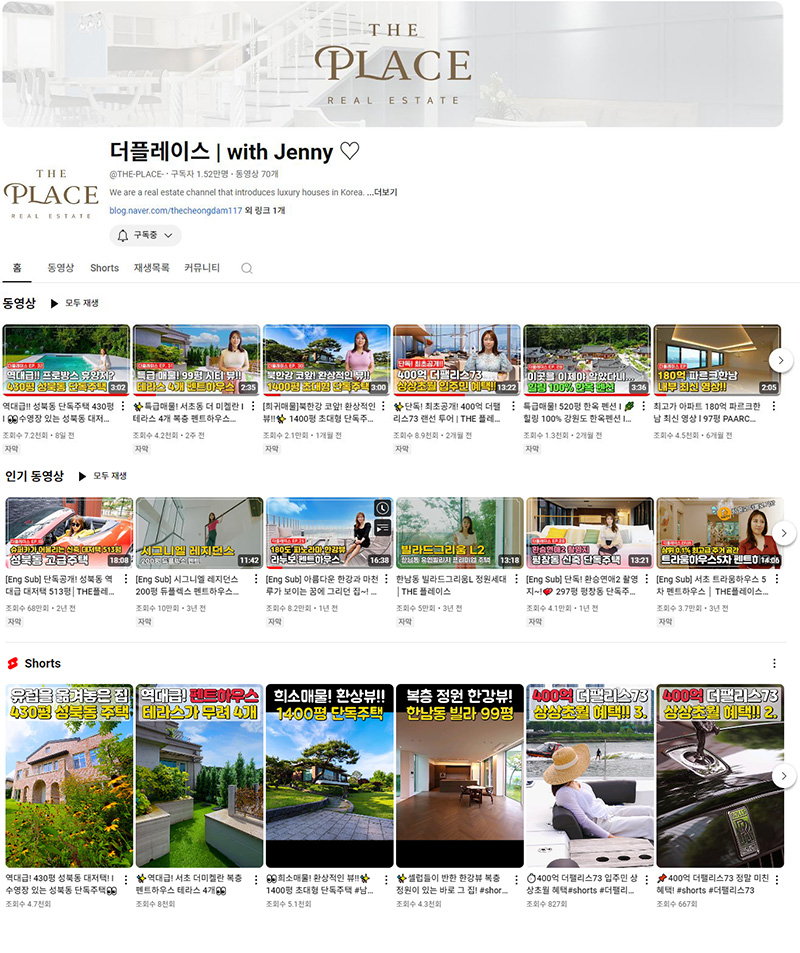Expand channel description with 더보기
800x953 pixels.
click(382, 192)
